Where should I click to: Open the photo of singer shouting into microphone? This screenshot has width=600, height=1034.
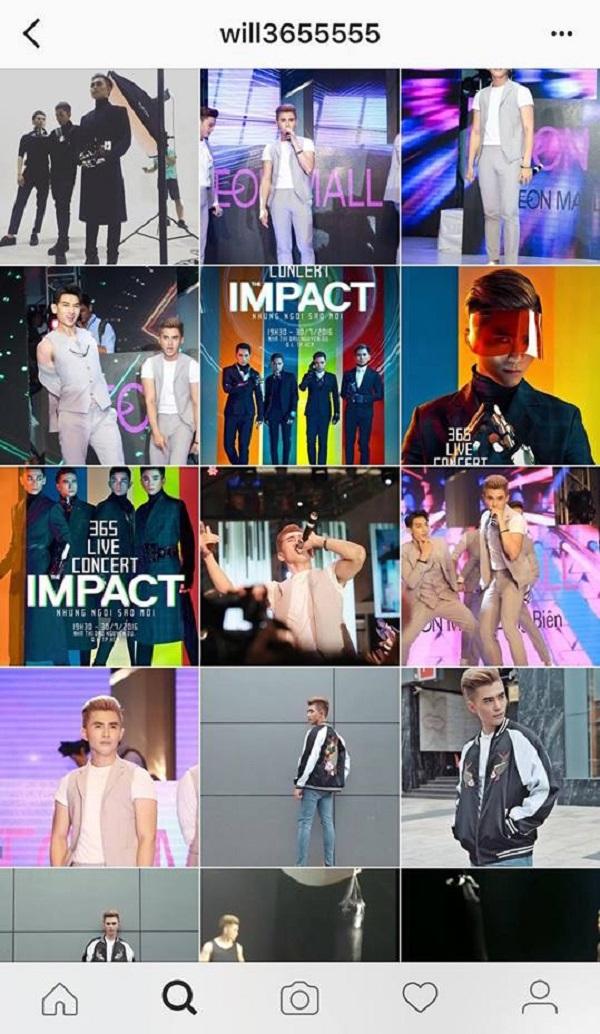[x=299, y=566]
